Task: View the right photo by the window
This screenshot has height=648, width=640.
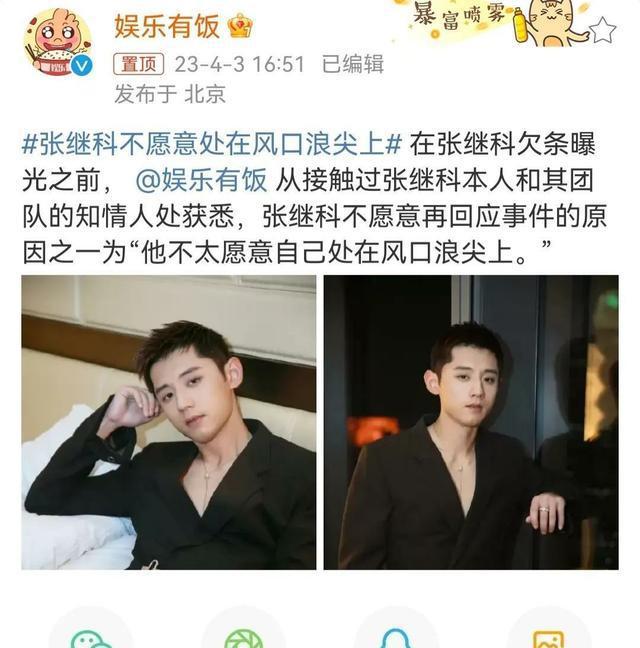Action: [x=470, y=422]
